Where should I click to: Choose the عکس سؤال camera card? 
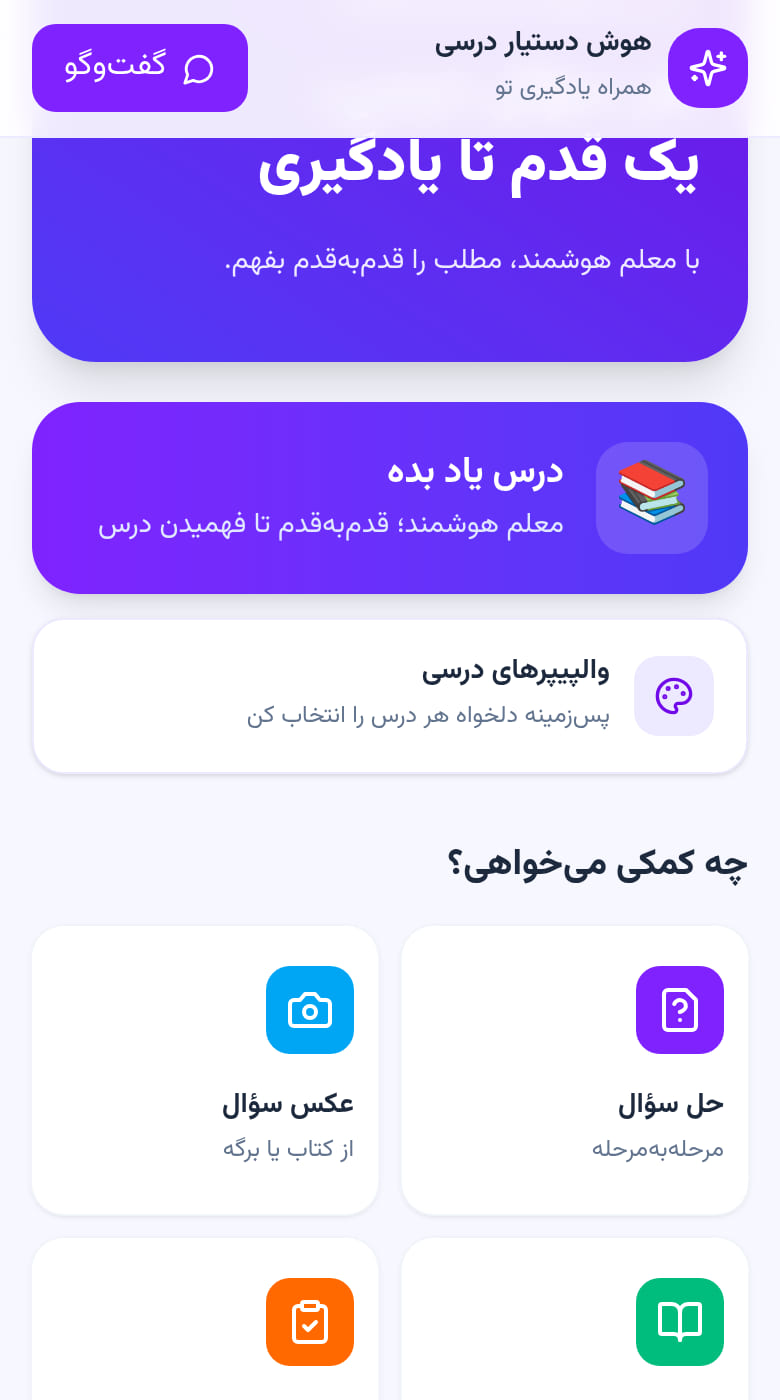point(205,1070)
